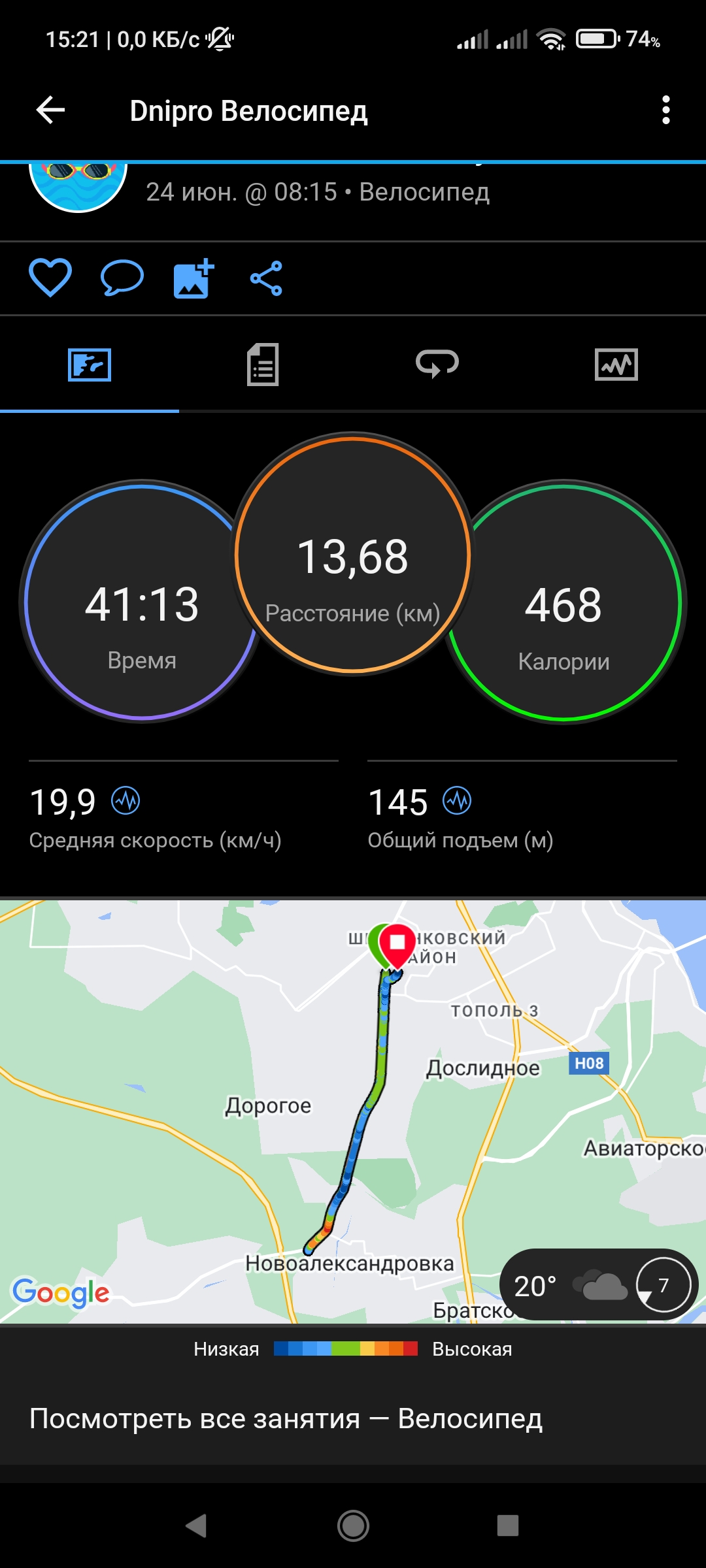Open recent apps from the navigation bar

[x=508, y=1526]
